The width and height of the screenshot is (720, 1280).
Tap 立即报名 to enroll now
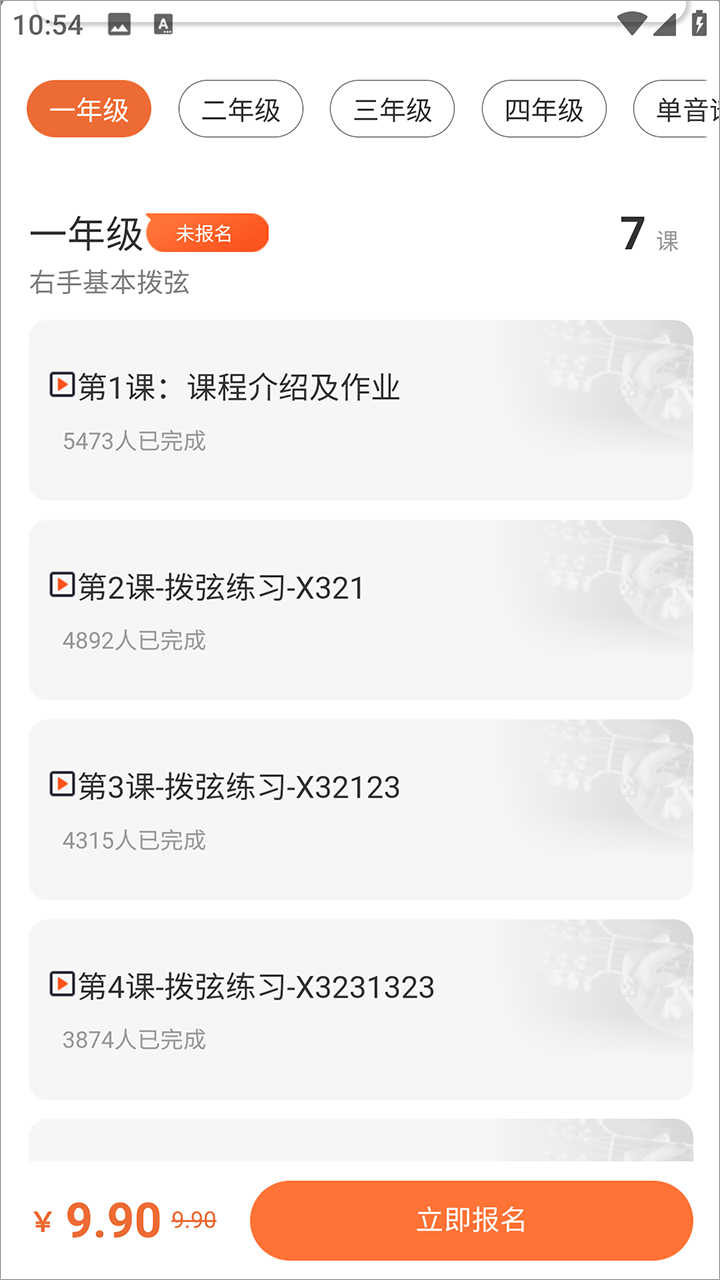coord(471,1220)
